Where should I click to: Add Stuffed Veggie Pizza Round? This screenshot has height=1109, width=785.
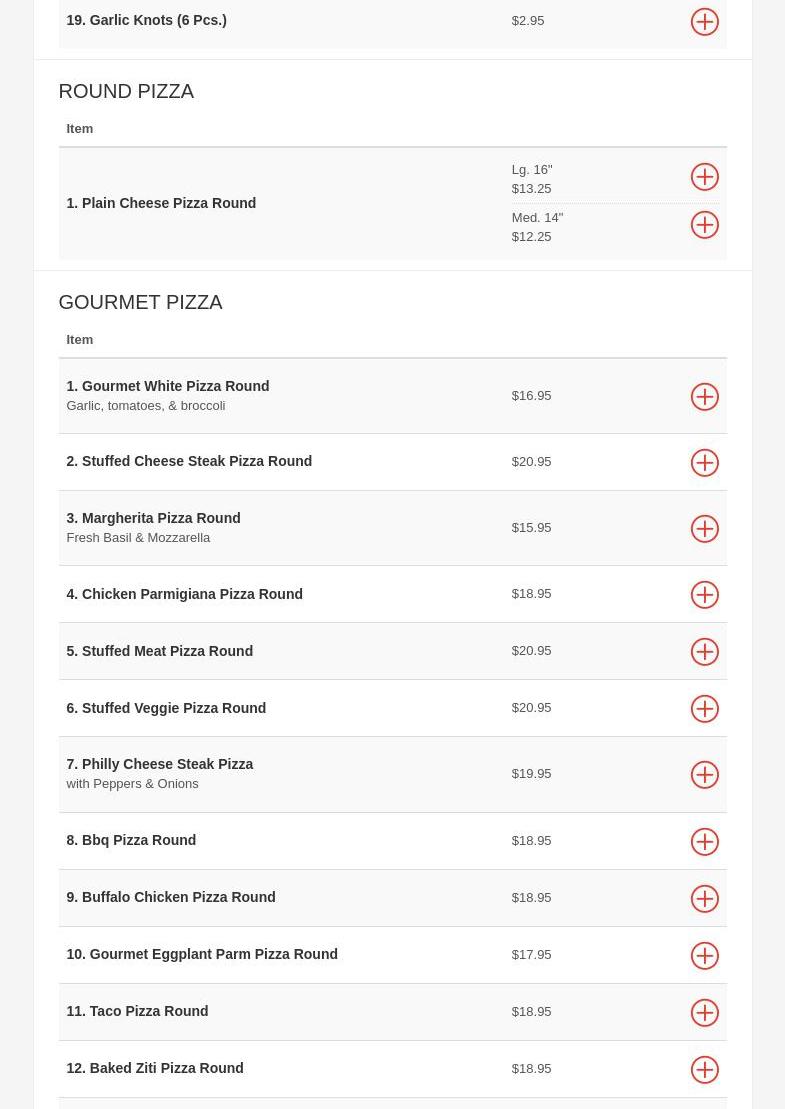pyautogui.click(x=704, y=709)
